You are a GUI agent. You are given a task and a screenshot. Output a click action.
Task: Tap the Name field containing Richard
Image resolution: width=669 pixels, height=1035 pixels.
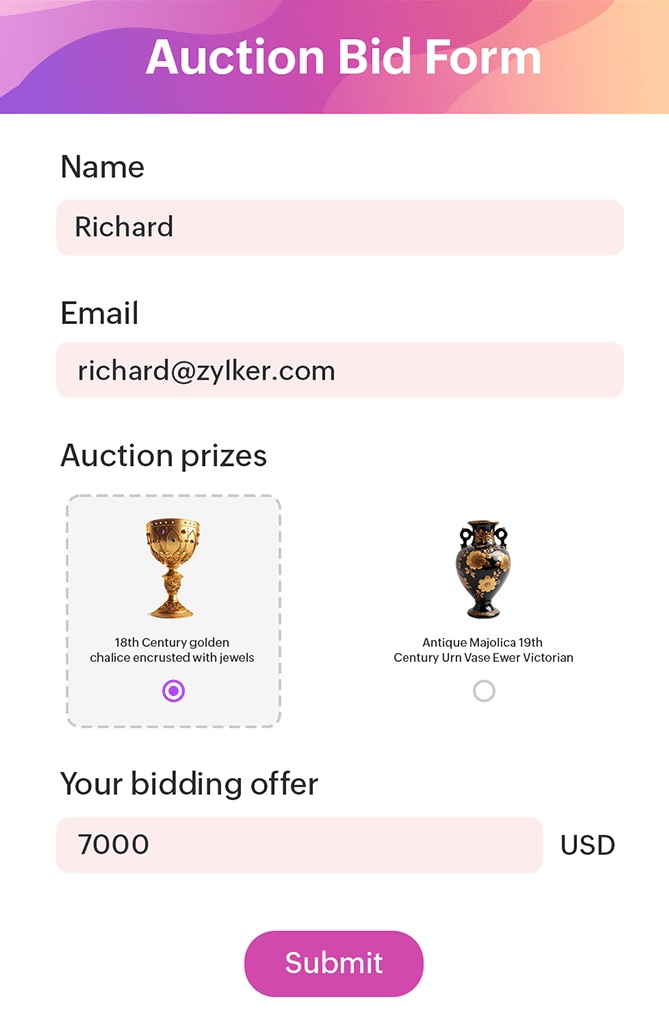click(340, 227)
